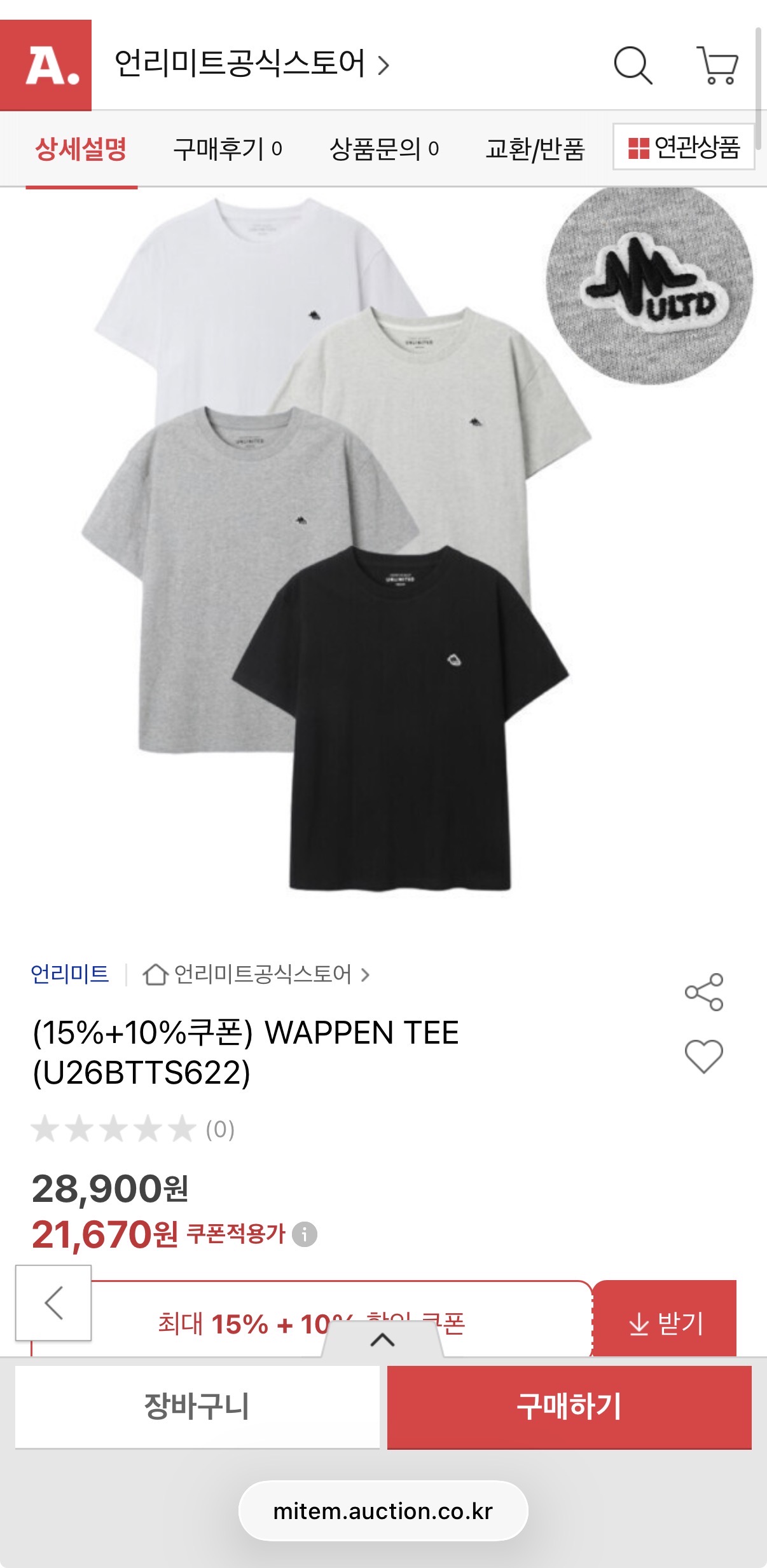The width and height of the screenshot is (767, 1568).
Task: Open 언리미트공식스토어 store in header
Action: [251, 64]
